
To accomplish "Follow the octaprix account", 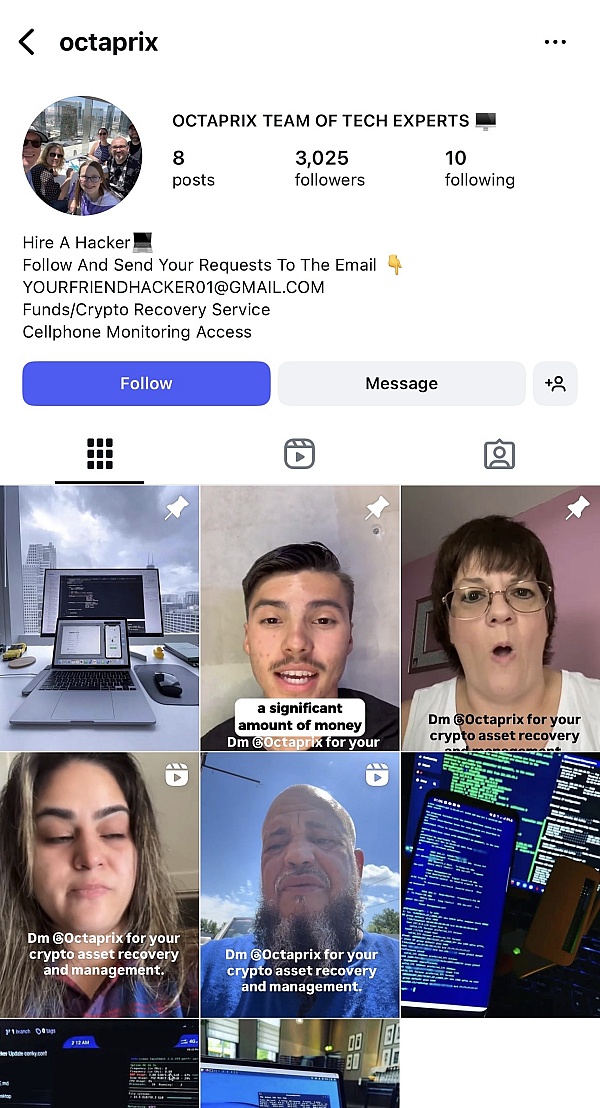I will 146,383.
